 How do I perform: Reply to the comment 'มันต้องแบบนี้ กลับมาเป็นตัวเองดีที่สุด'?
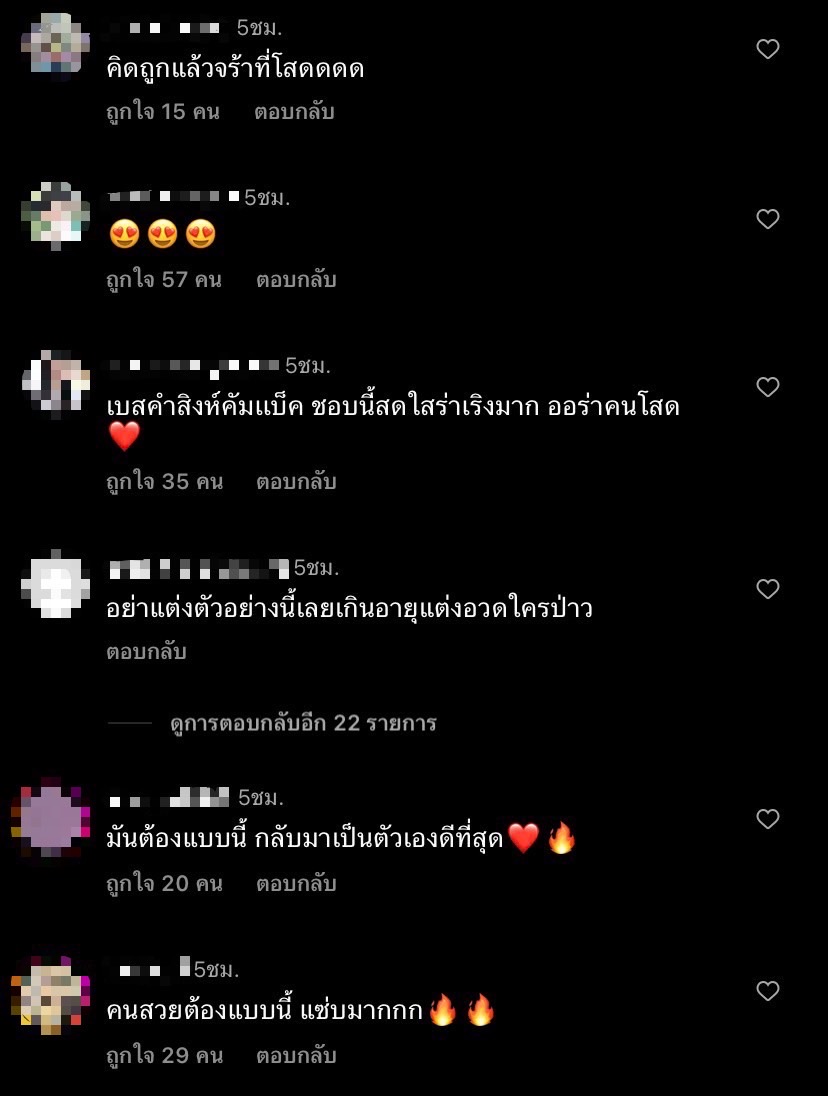point(296,884)
